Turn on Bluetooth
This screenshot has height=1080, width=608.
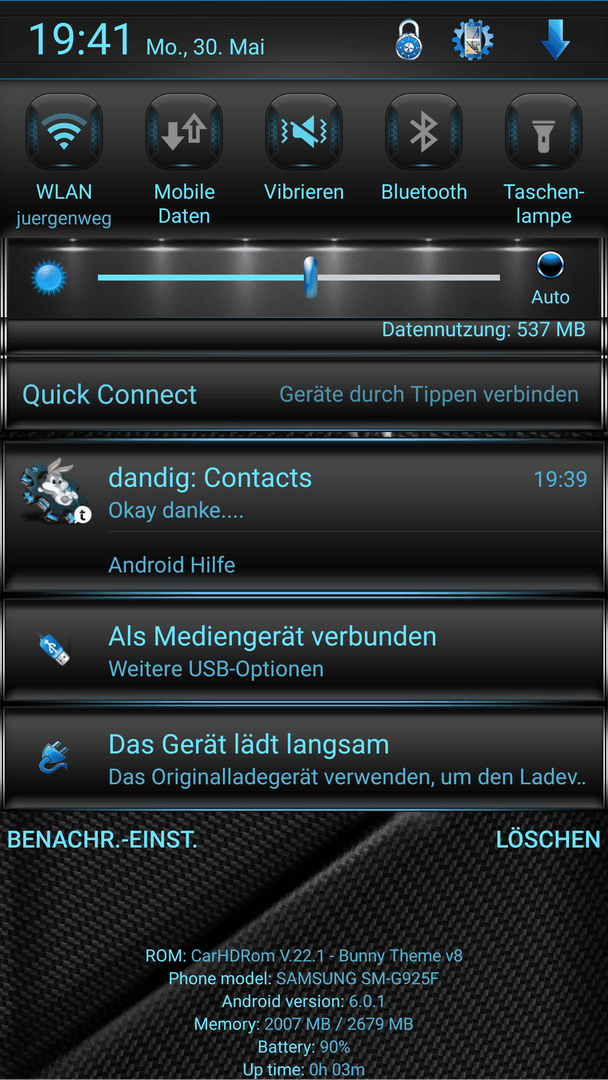[x=424, y=133]
